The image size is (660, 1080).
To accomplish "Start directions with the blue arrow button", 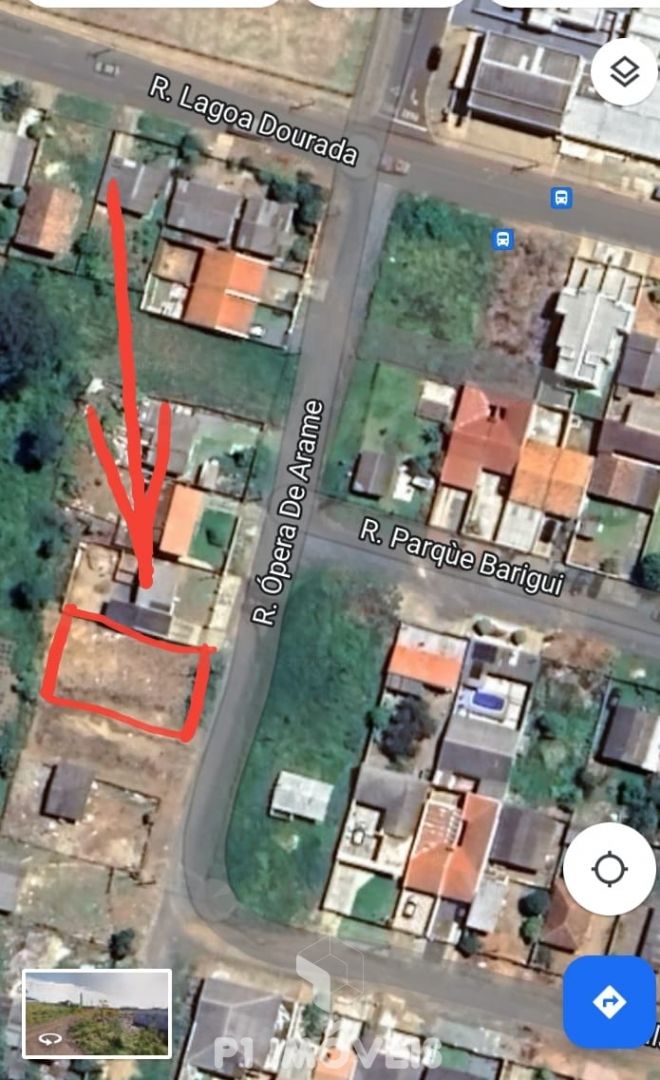I will (x=609, y=1001).
